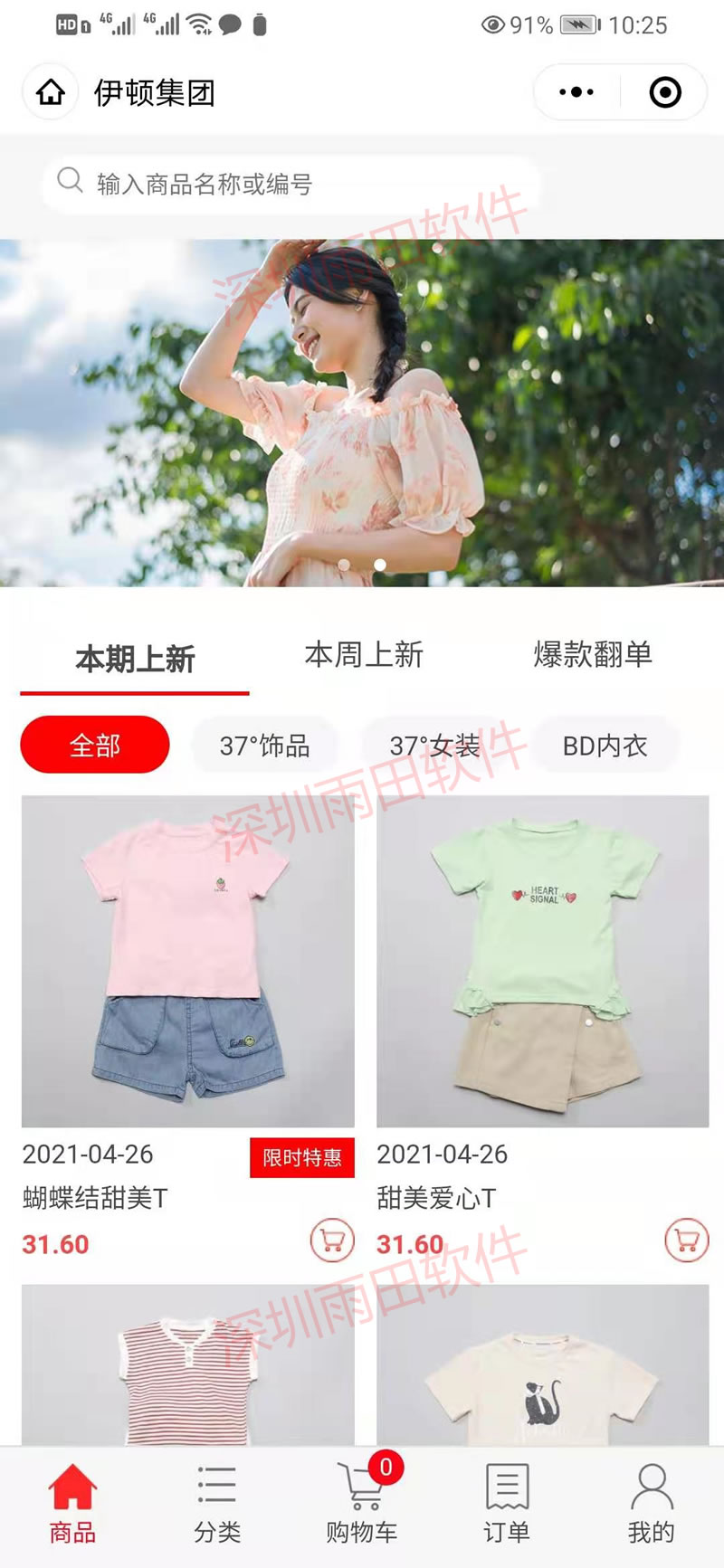Focus the 输入商品名称或编号 search box
724x1568 pixels.
tap(290, 184)
